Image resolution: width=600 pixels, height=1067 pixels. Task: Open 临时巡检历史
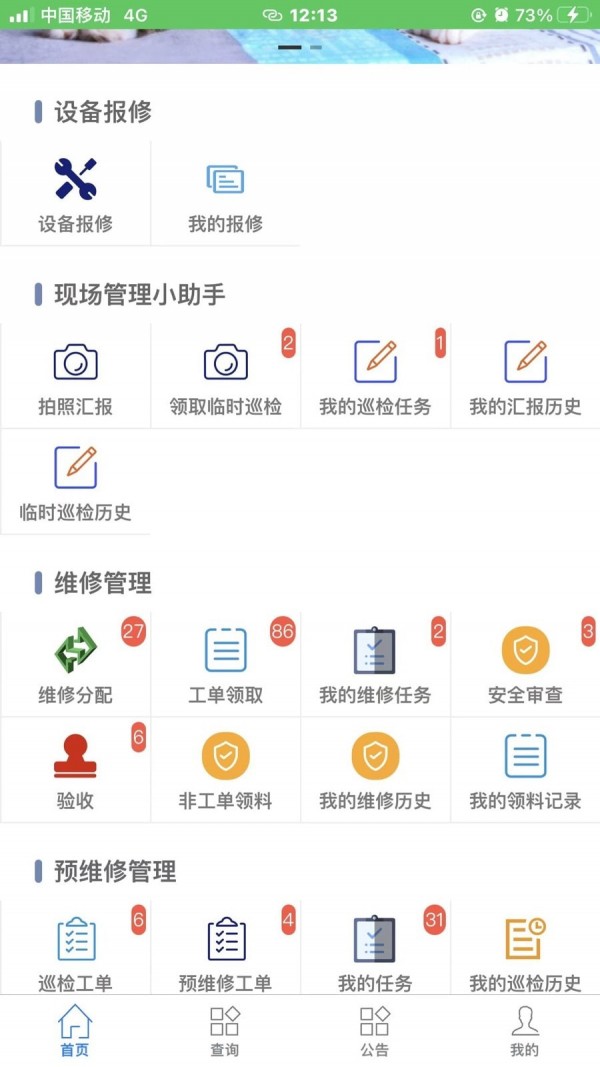[x=75, y=482]
